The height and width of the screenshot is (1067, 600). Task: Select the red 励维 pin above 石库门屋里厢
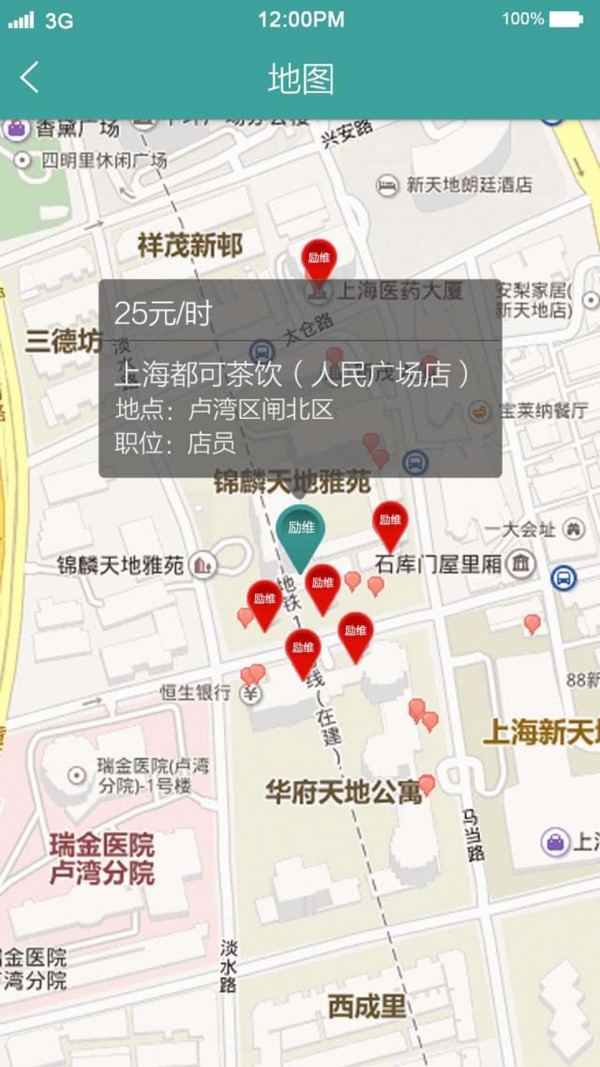[x=389, y=522]
